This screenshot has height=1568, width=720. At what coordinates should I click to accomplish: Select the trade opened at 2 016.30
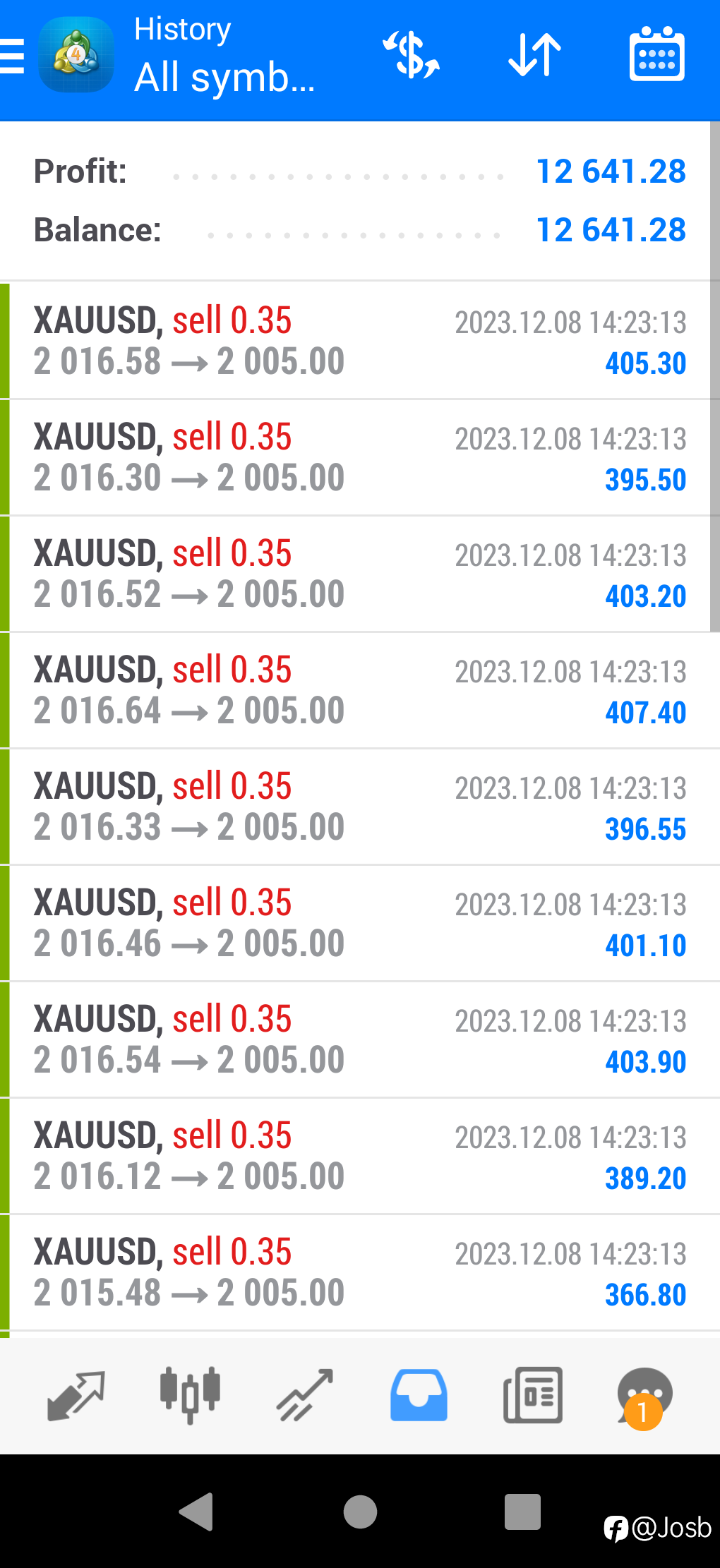tap(360, 457)
